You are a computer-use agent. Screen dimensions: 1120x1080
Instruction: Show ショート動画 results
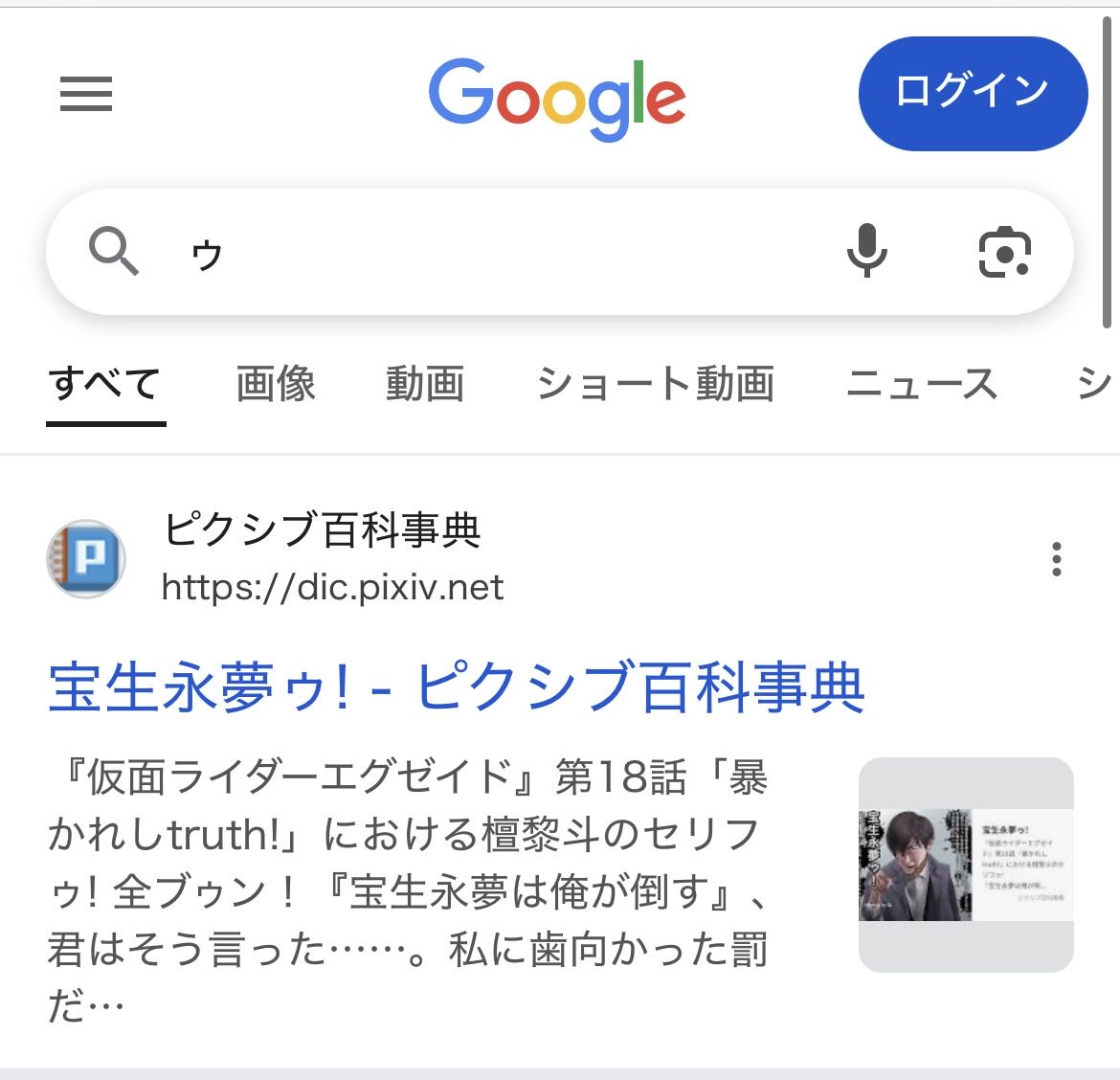[x=655, y=385]
